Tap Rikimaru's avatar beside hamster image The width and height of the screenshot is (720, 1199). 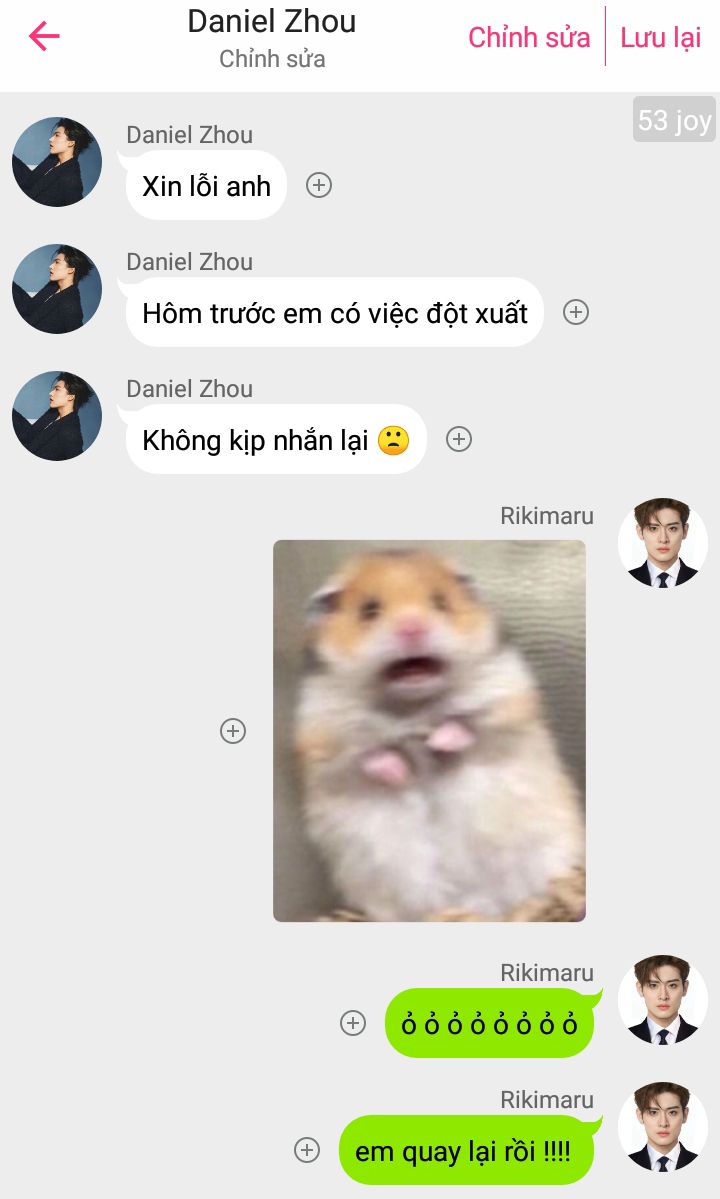pyautogui.click(x=662, y=543)
